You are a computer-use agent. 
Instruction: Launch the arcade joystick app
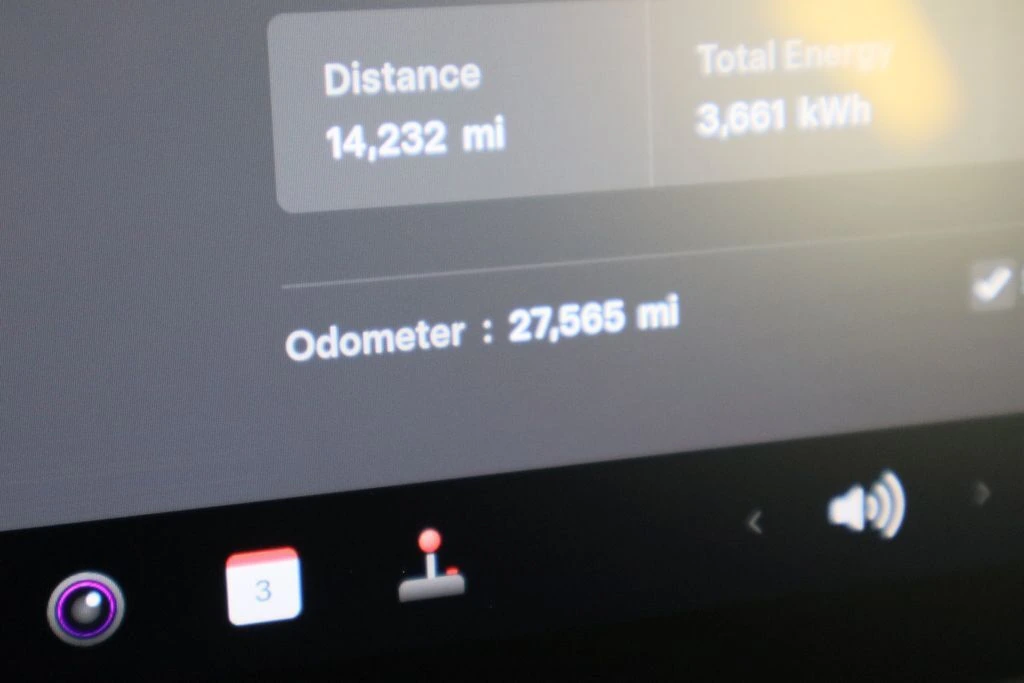pyautogui.click(x=432, y=567)
